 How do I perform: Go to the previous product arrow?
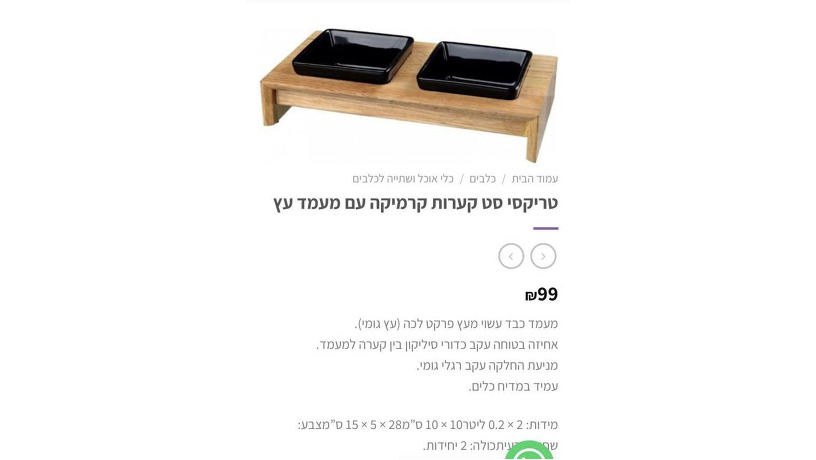[x=543, y=256]
